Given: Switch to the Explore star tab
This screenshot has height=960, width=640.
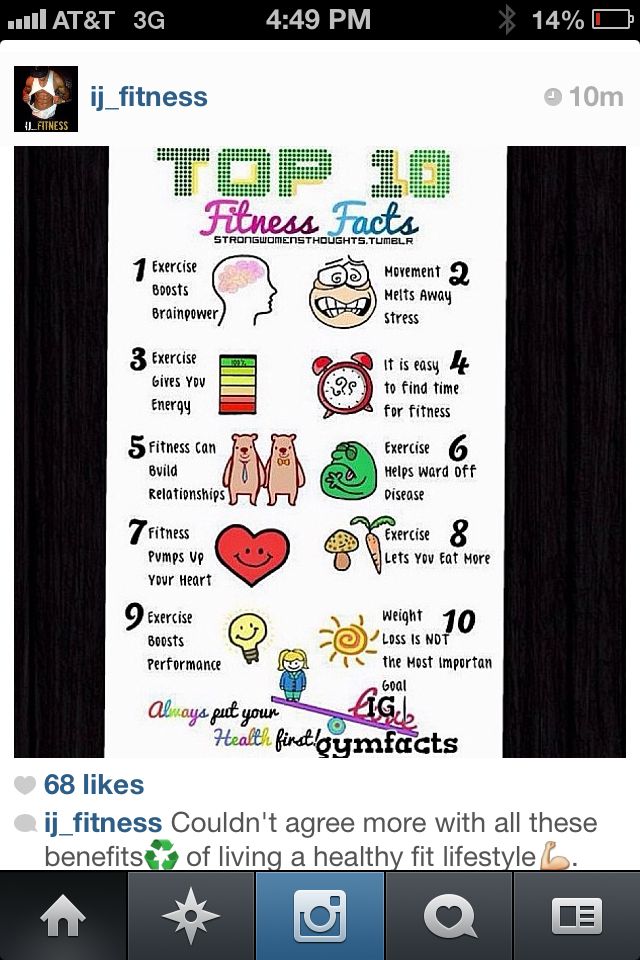Looking at the screenshot, I should pyautogui.click(x=192, y=915).
